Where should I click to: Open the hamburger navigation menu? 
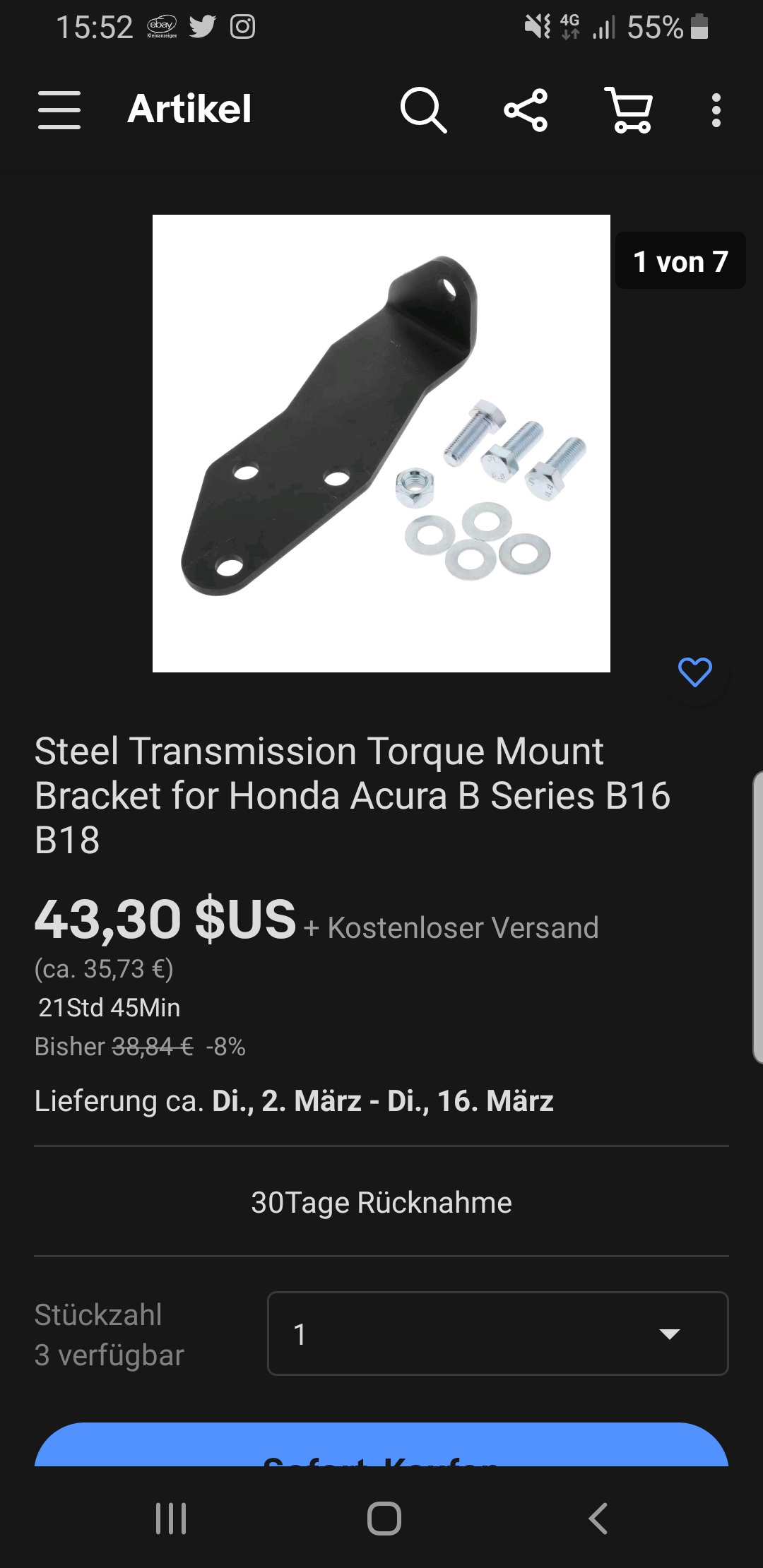[x=59, y=109]
